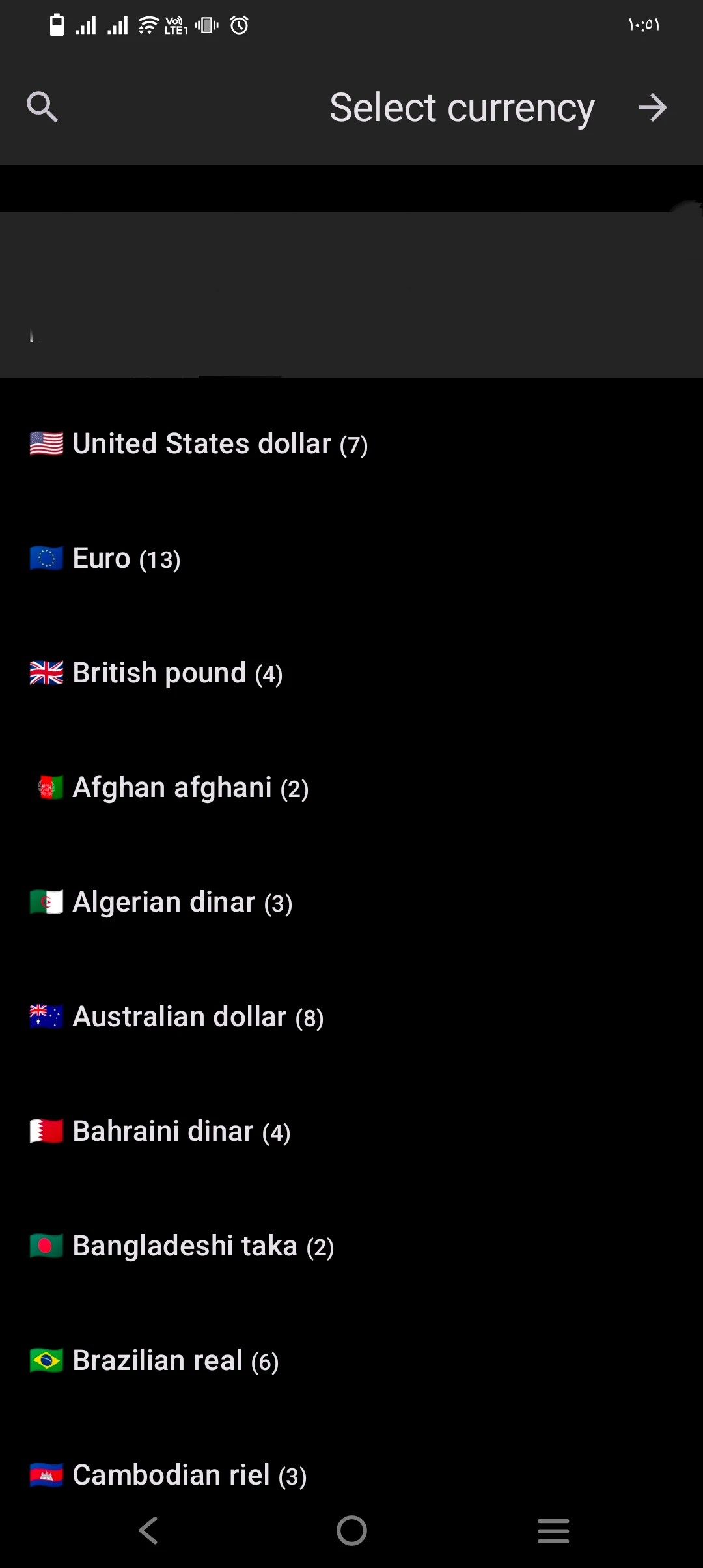Select United States dollar
This screenshot has height=1568, width=703.
click(x=200, y=444)
